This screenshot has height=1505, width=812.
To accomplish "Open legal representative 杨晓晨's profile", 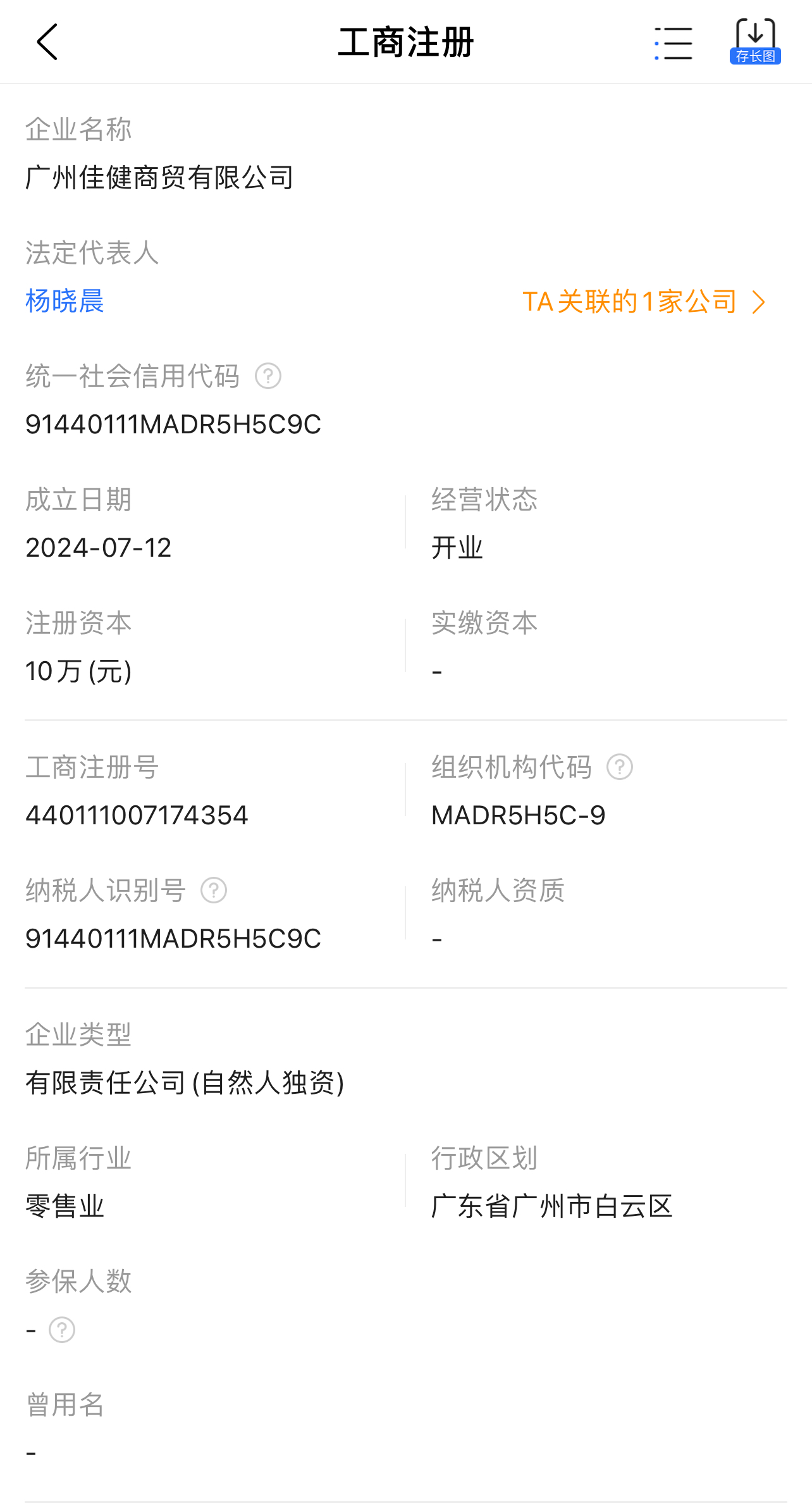I will pyautogui.click(x=64, y=302).
